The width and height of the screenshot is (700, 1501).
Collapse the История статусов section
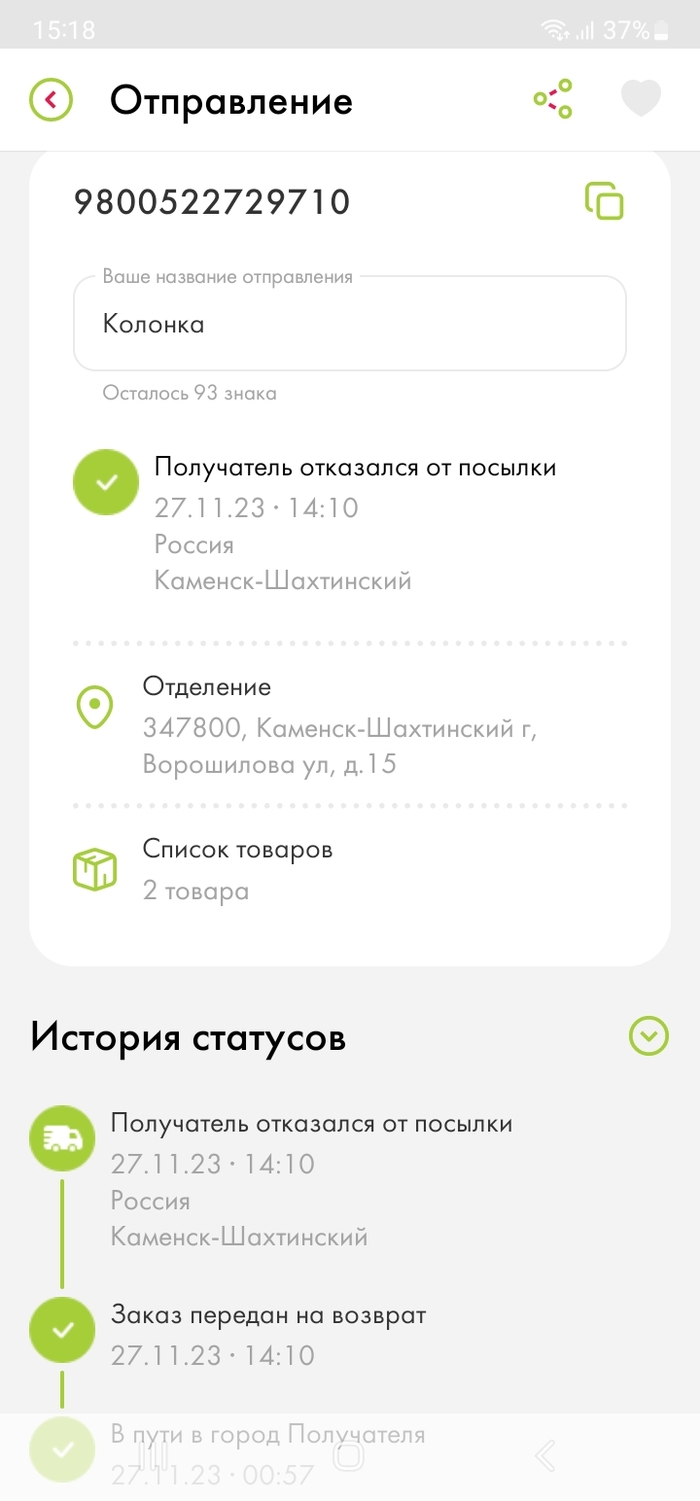click(x=648, y=1036)
